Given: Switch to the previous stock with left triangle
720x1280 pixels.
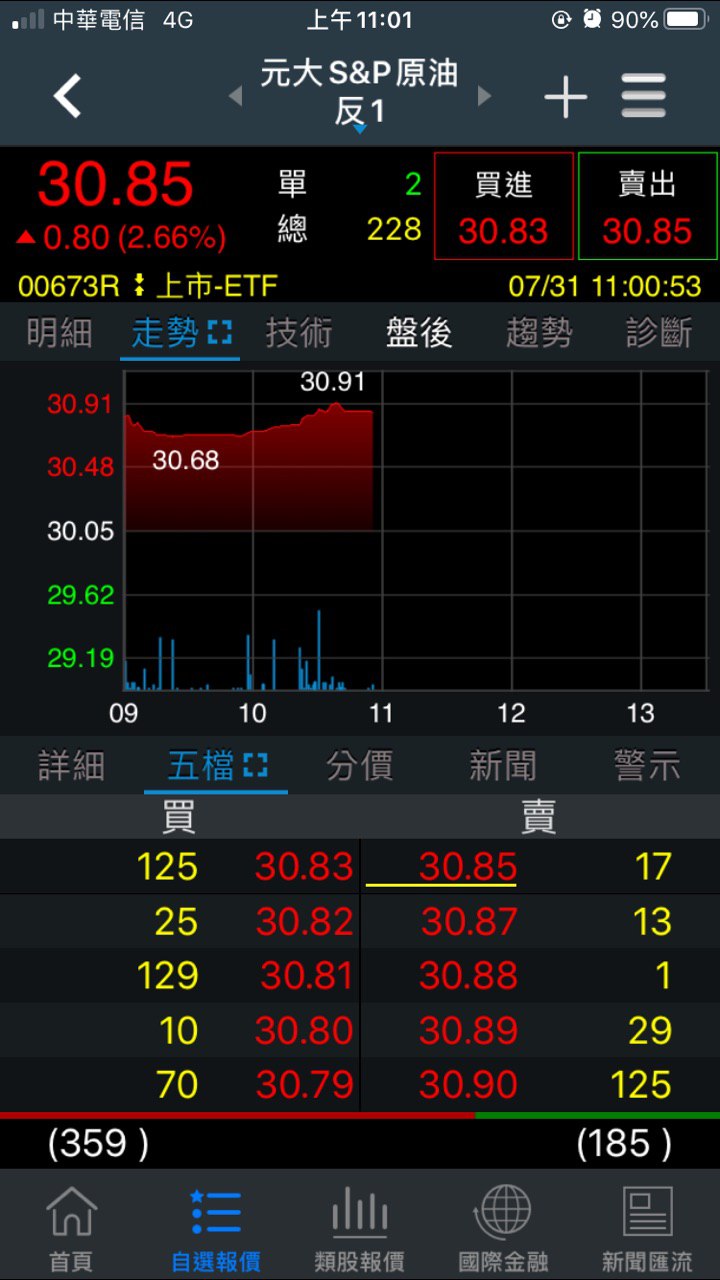Looking at the screenshot, I should pos(236,96).
